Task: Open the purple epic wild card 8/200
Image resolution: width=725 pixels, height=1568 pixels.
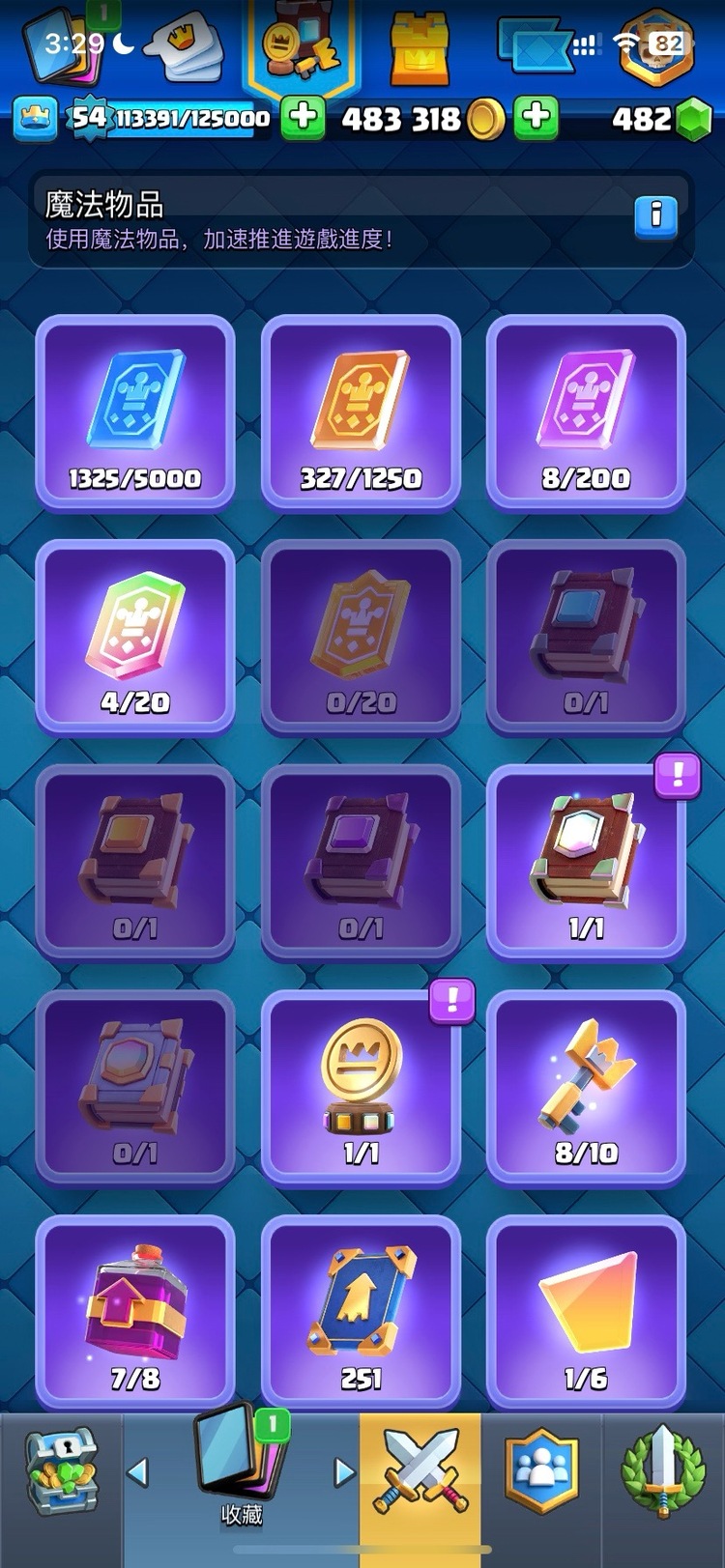Action: click(586, 412)
